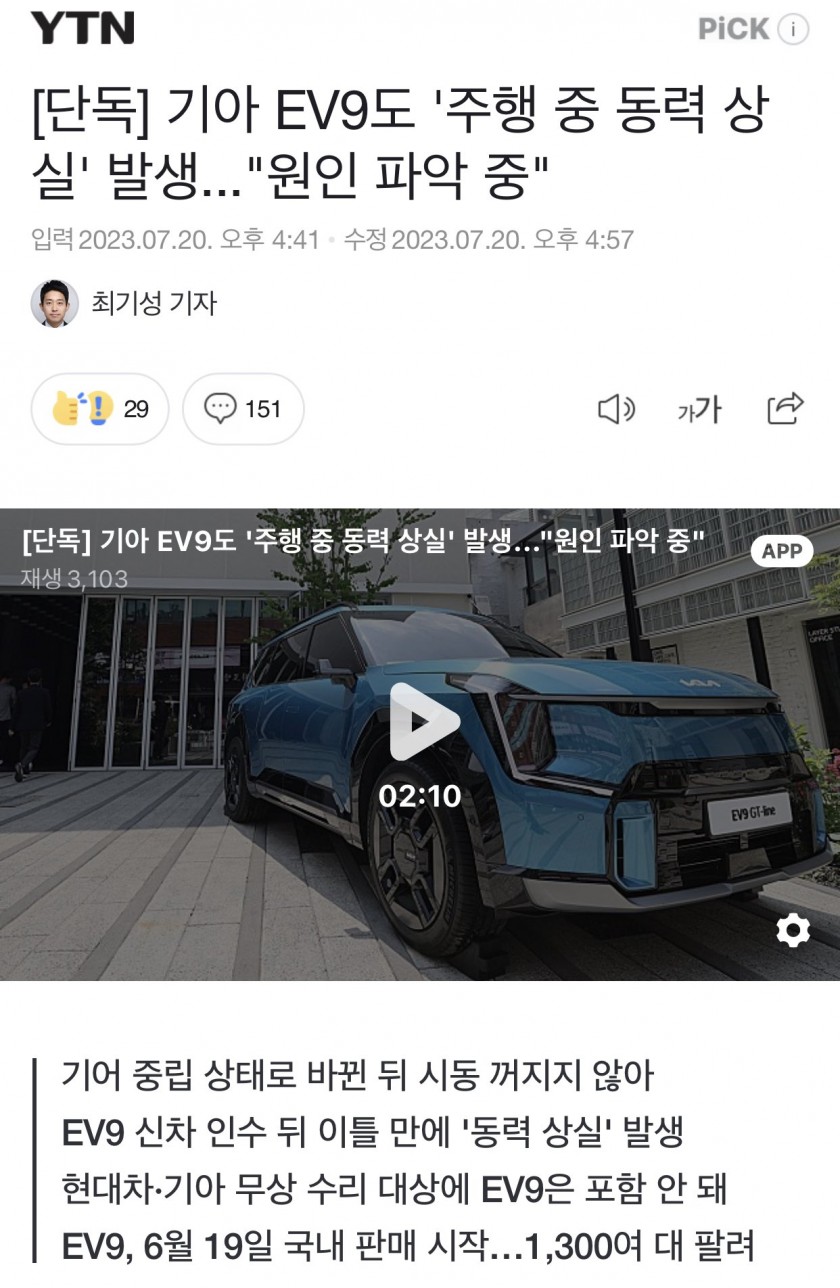Tap the APP button on the video
The height and width of the screenshot is (1288, 840).
click(x=782, y=551)
